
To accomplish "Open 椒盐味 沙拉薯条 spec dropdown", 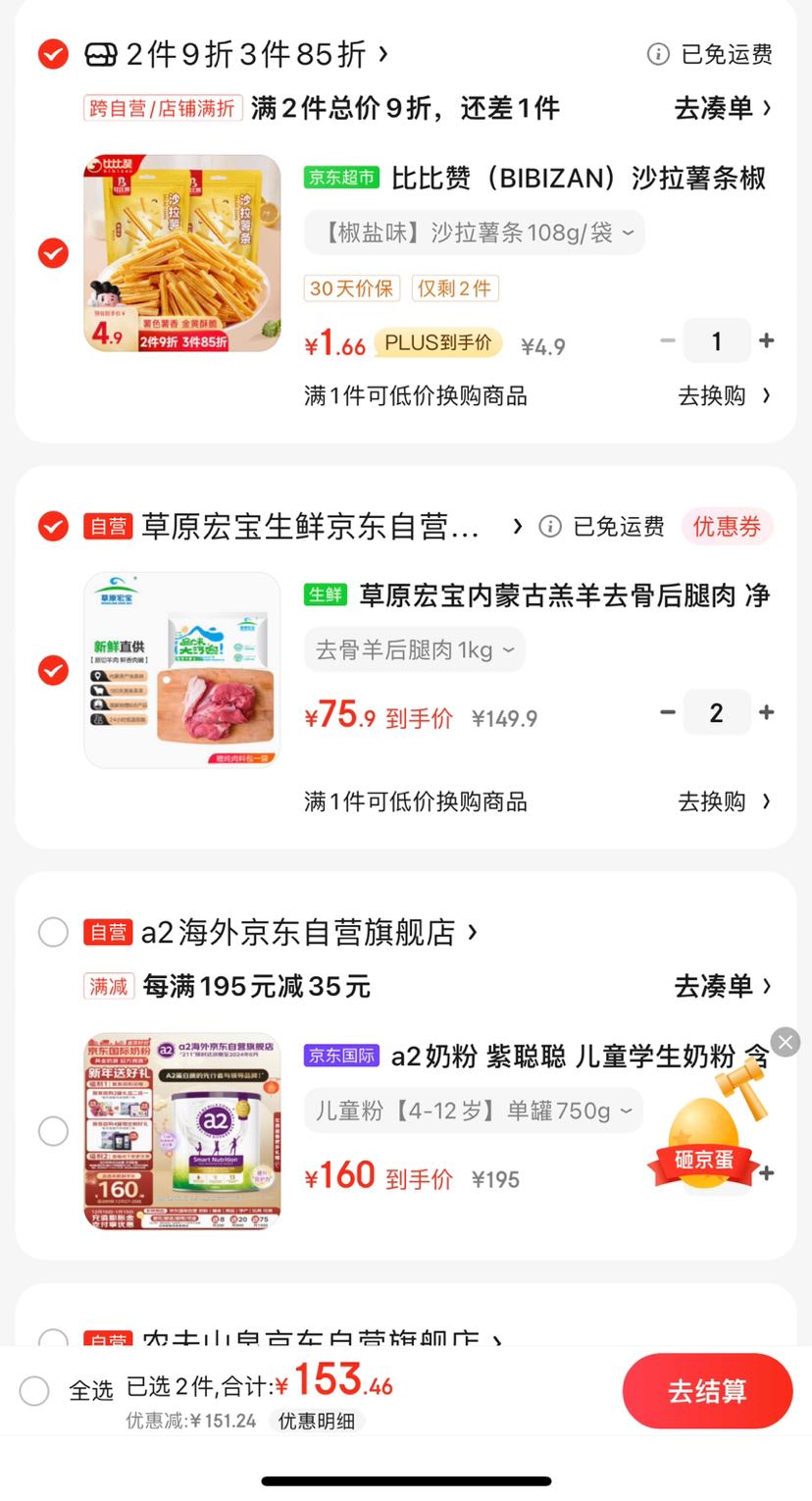I will click(x=474, y=233).
